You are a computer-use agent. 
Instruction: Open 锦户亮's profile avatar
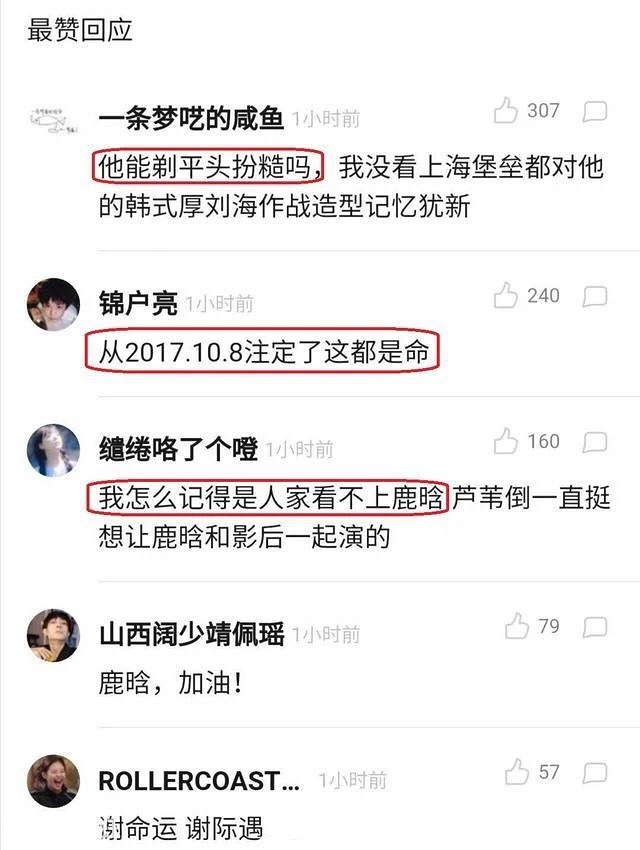(x=52, y=304)
